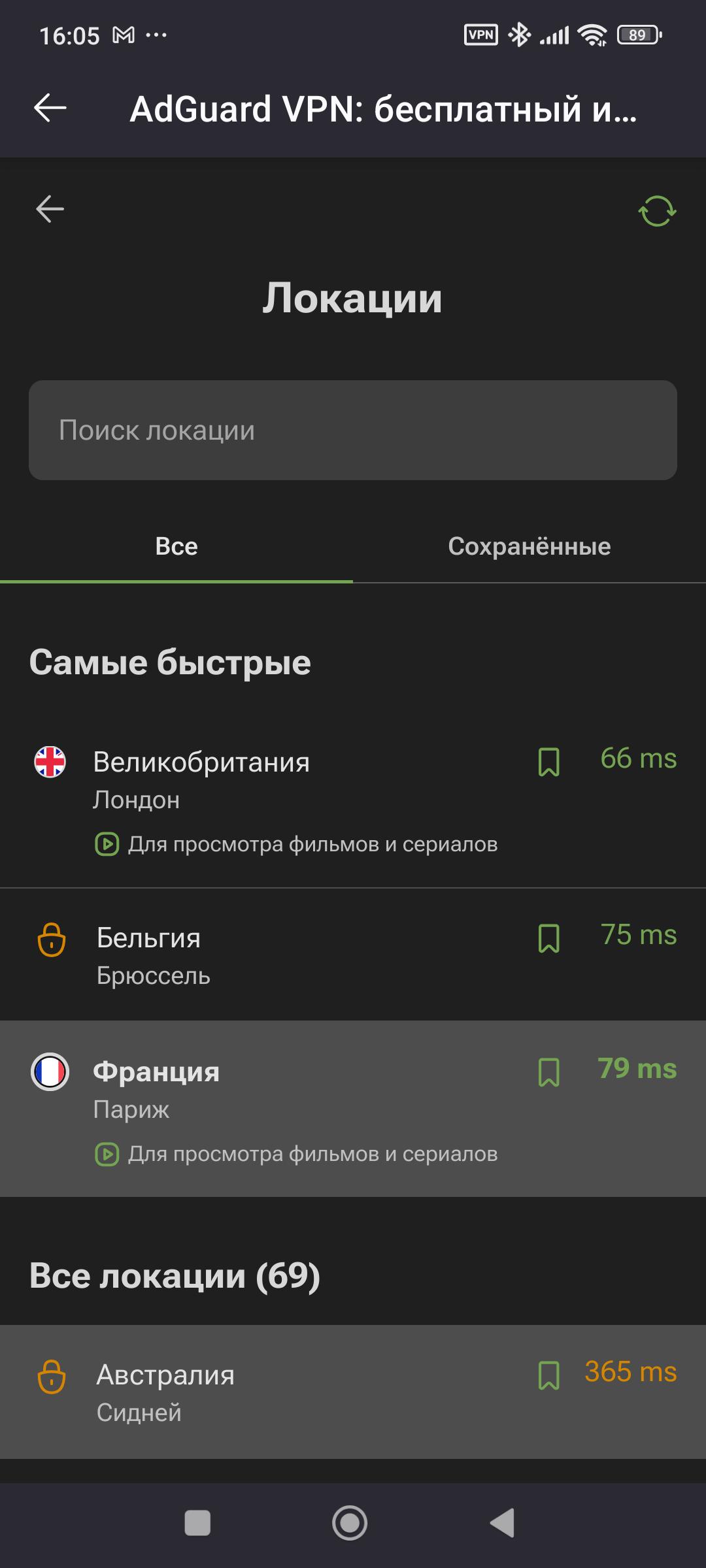Open the Австралия Сидней location
706x1568 pixels.
click(x=261, y=1393)
